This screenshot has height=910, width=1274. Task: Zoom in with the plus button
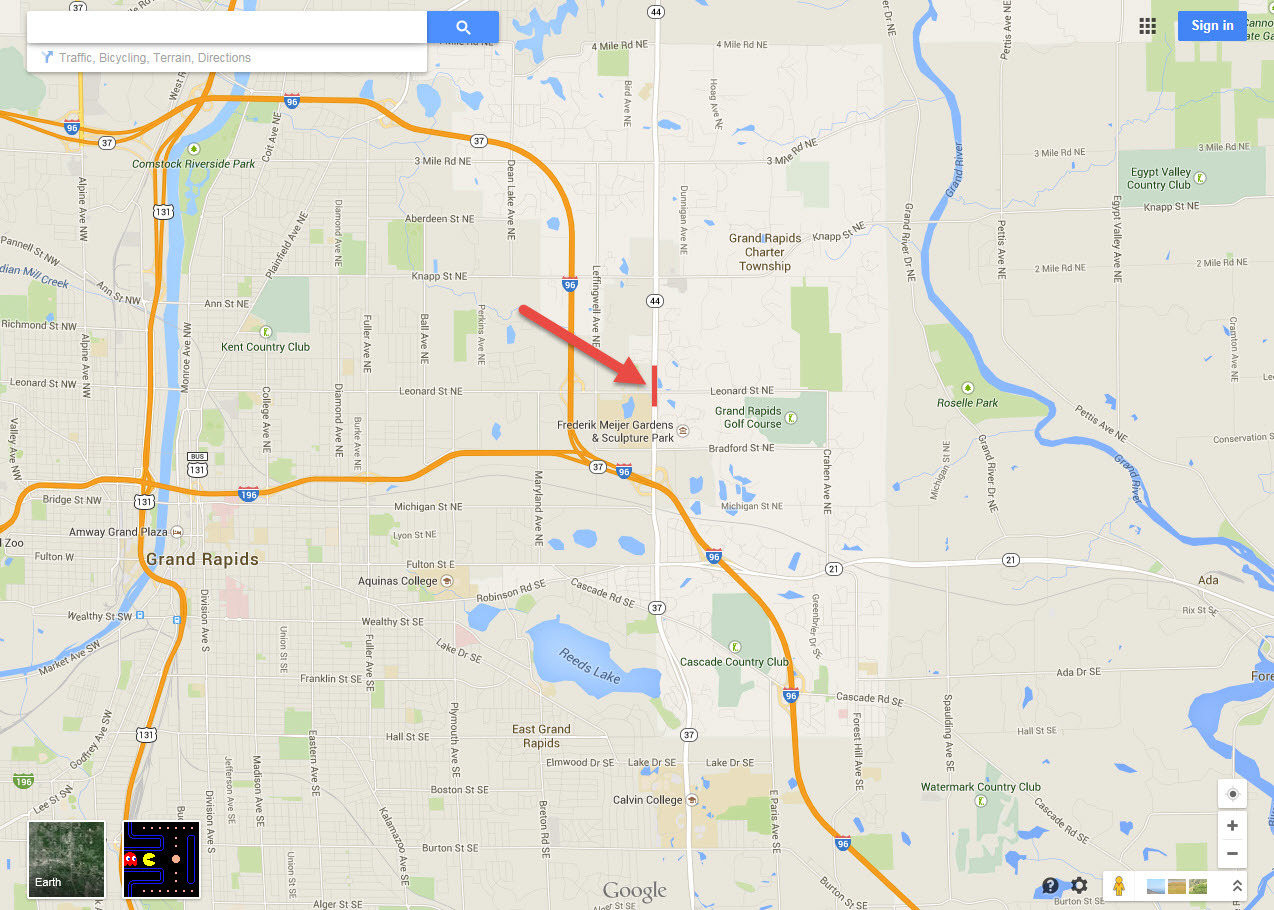1232,826
